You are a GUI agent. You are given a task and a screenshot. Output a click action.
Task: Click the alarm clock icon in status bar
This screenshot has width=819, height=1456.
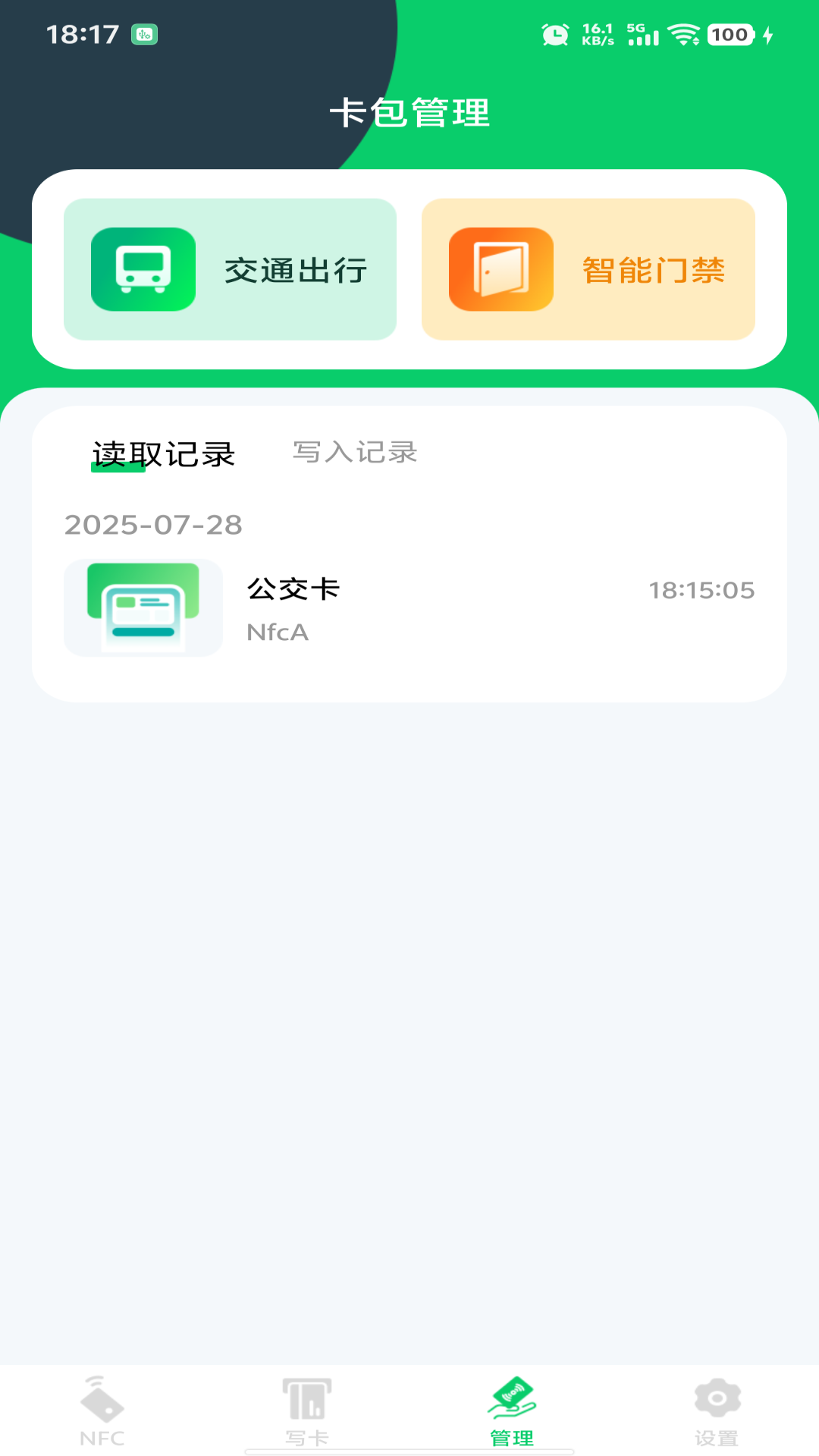coord(556,34)
